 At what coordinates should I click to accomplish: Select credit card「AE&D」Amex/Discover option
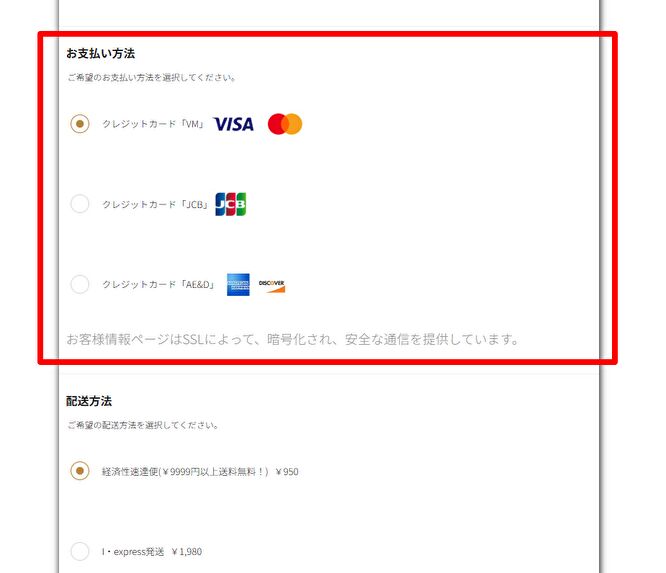tap(80, 284)
